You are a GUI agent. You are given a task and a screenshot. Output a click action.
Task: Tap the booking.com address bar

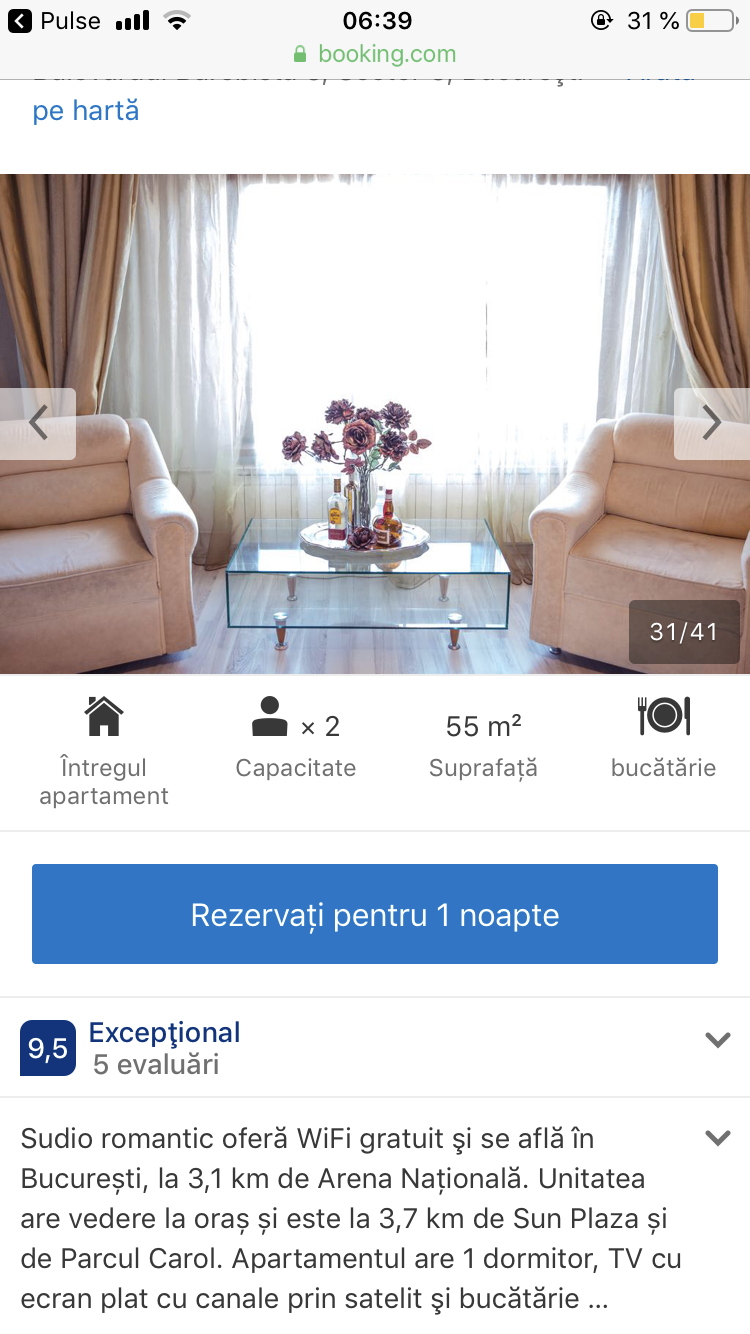pyautogui.click(x=375, y=54)
